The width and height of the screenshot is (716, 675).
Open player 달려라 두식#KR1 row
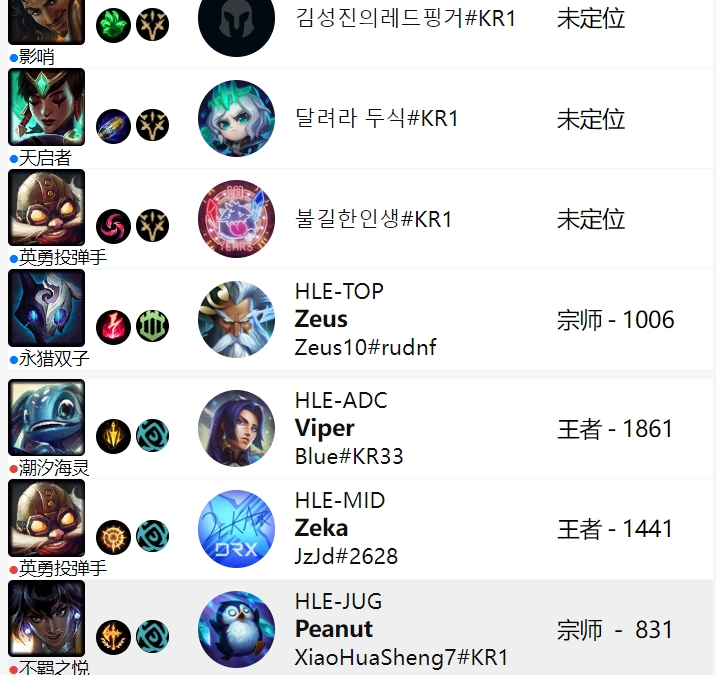[x=377, y=119]
